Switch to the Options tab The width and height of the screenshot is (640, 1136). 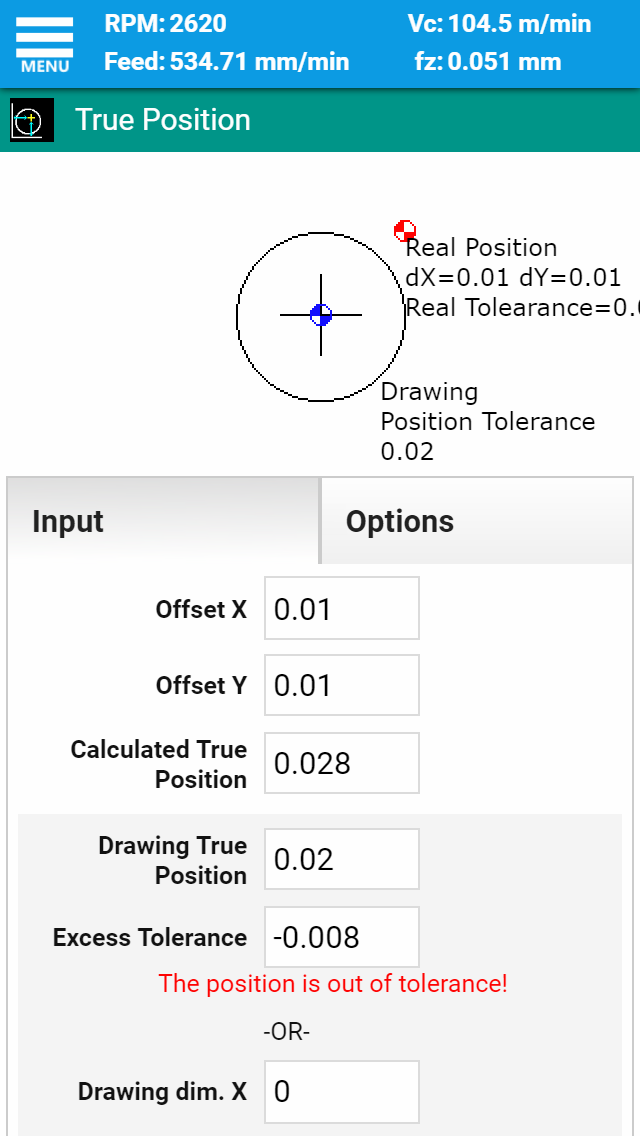point(476,521)
